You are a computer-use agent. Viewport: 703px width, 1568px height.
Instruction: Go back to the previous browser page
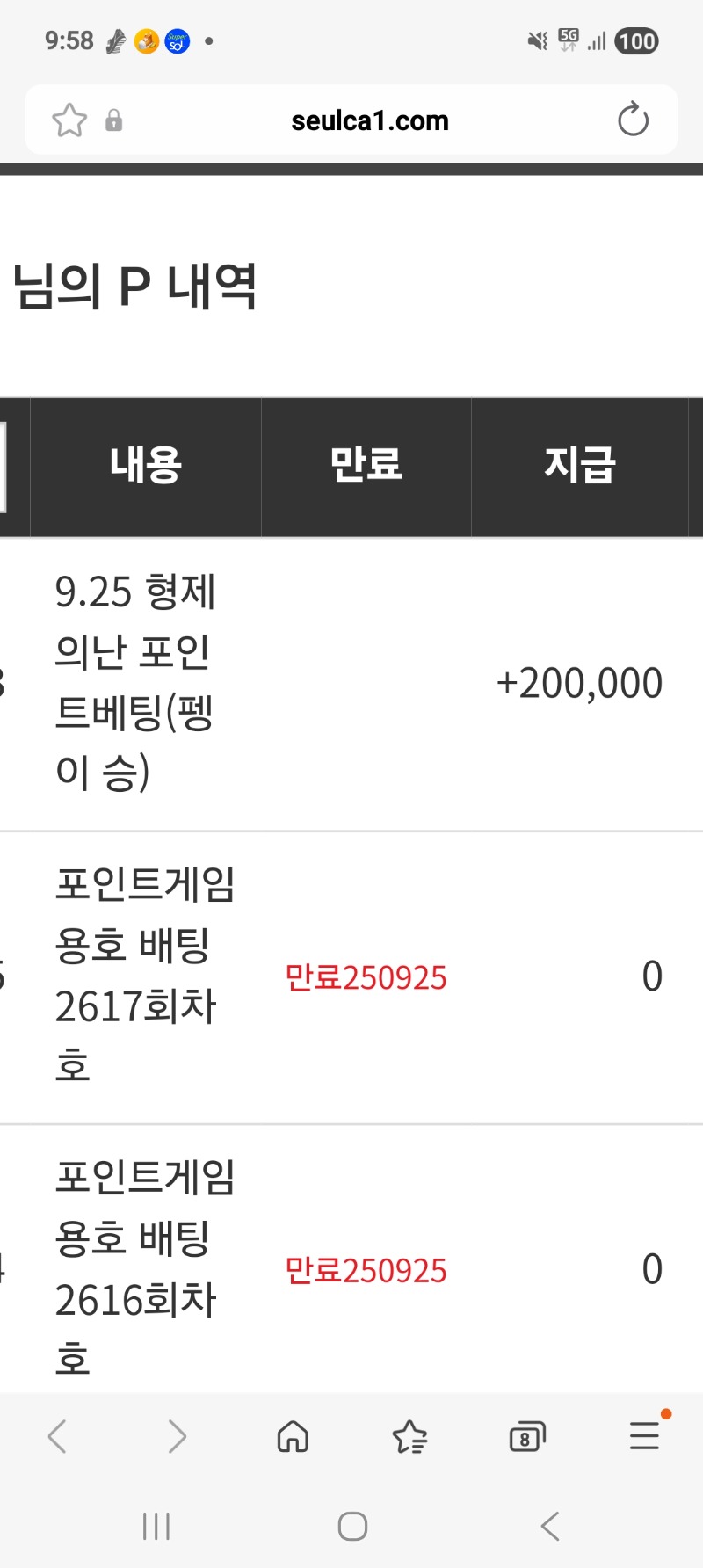click(57, 1437)
